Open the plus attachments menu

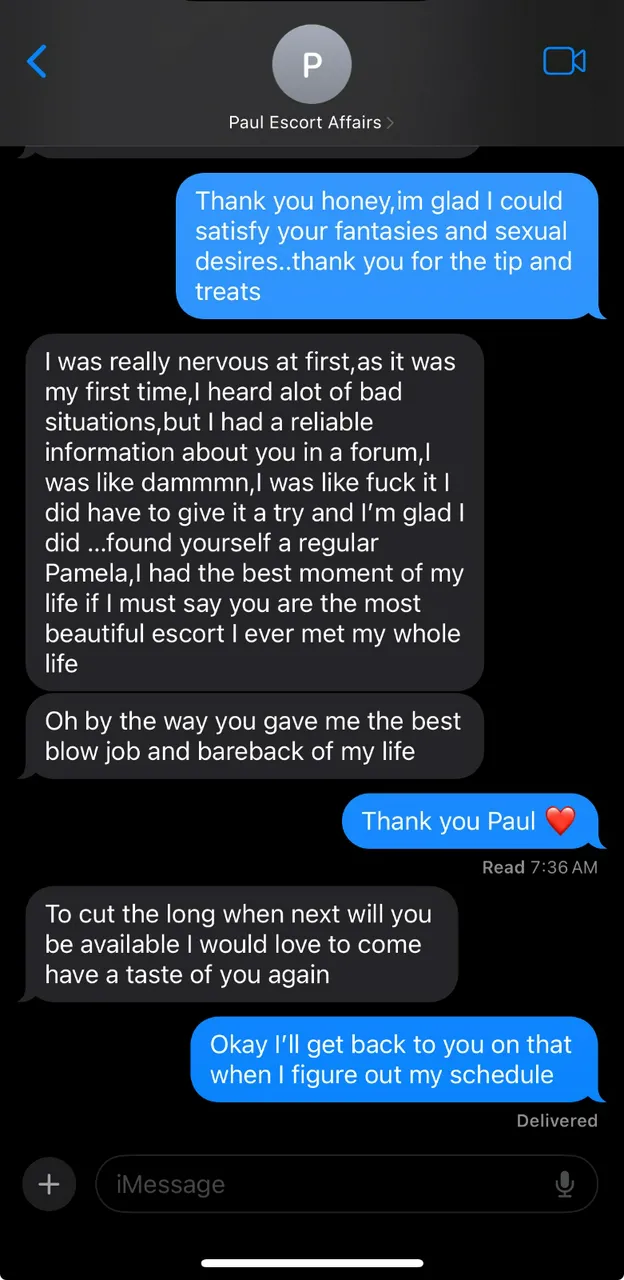pos(48,1184)
